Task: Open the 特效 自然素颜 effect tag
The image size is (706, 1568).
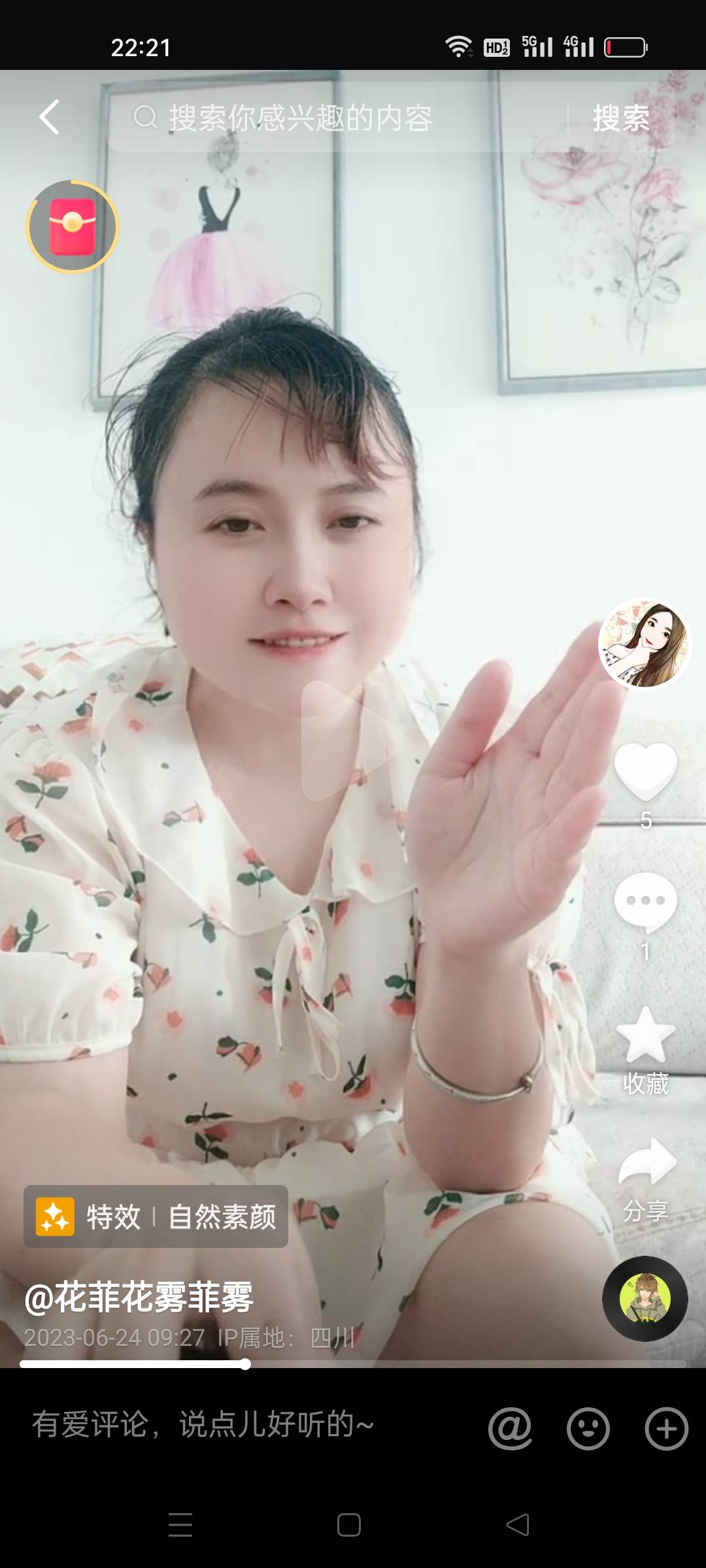Action: [x=156, y=1217]
